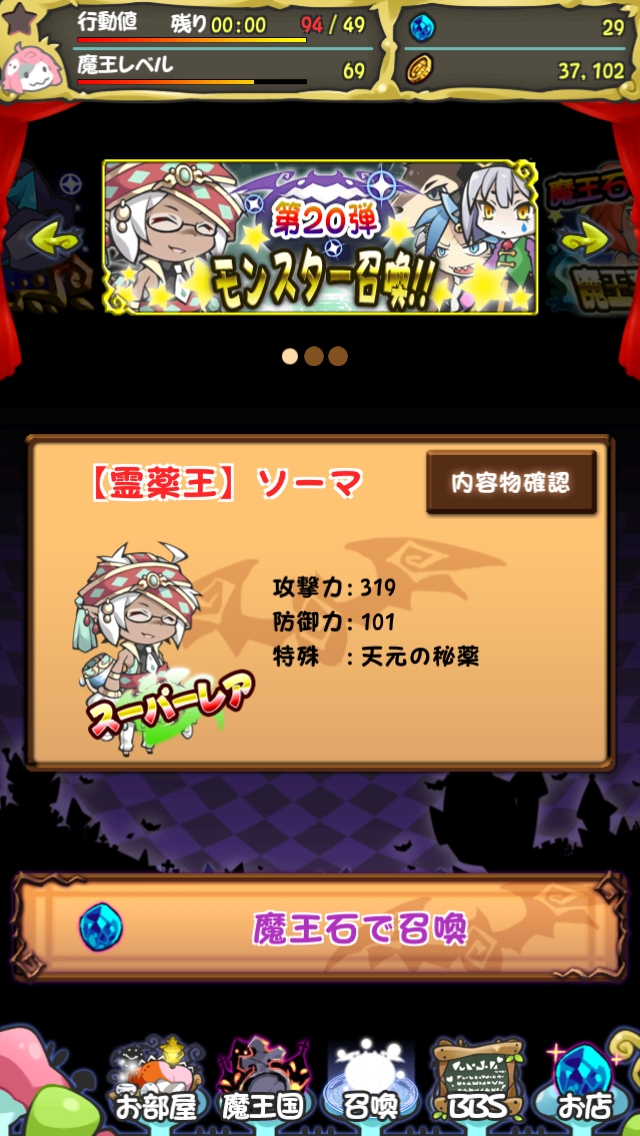Screen dimensions: 640x1136
Task: Tap 内容物確認 to check contents
Action: [x=511, y=483]
